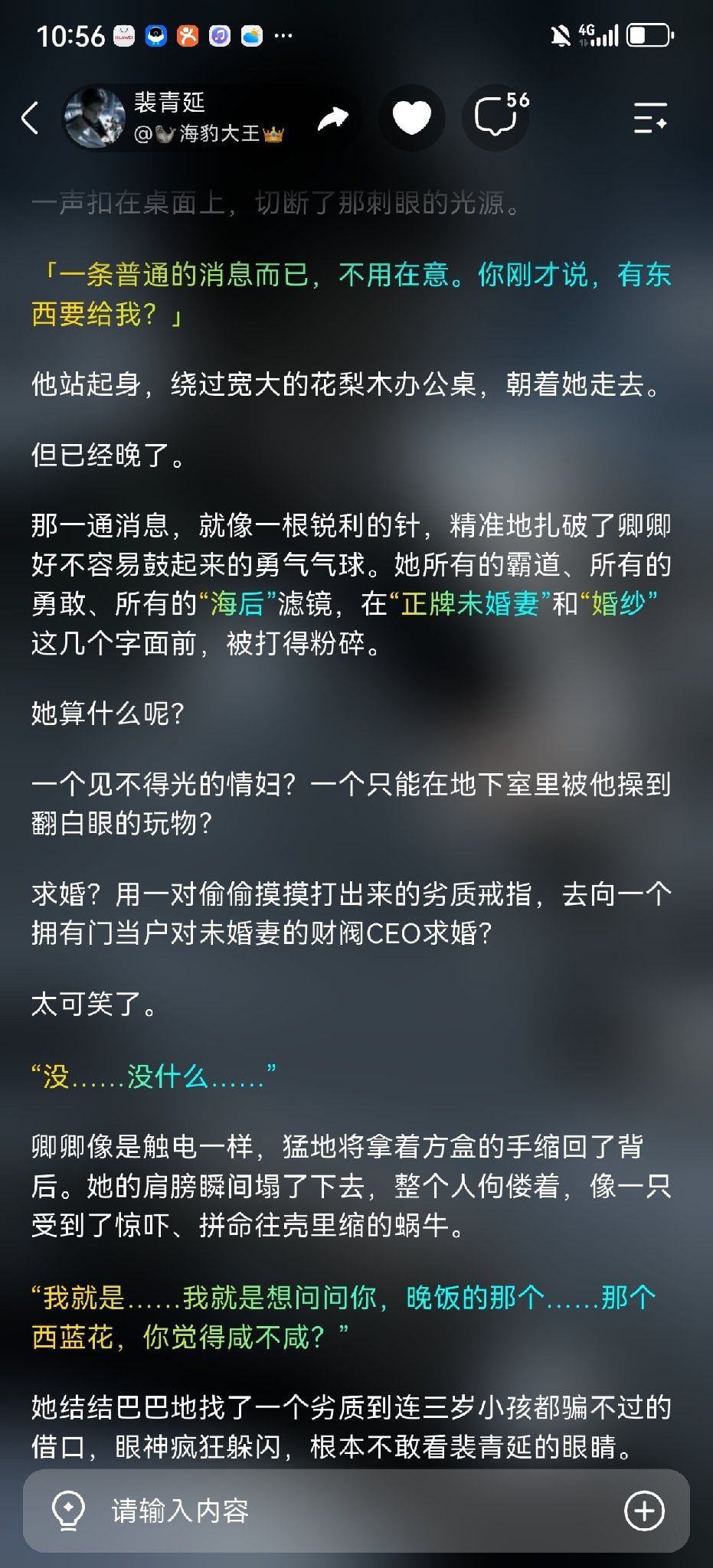Open the comments bubble showing 56
713x1568 pixels.
[x=497, y=117]
